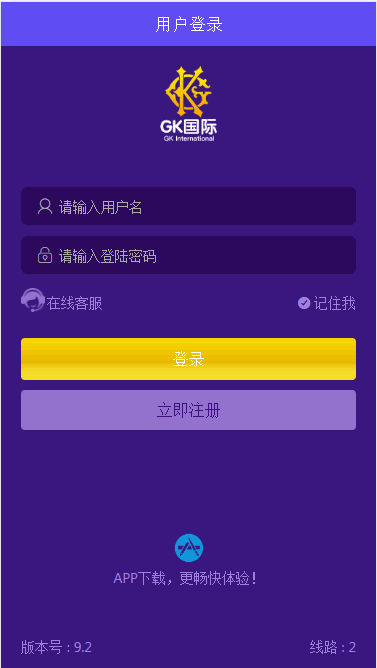
Task: Open the App Store download icon
Action: (x=189, y=548)
